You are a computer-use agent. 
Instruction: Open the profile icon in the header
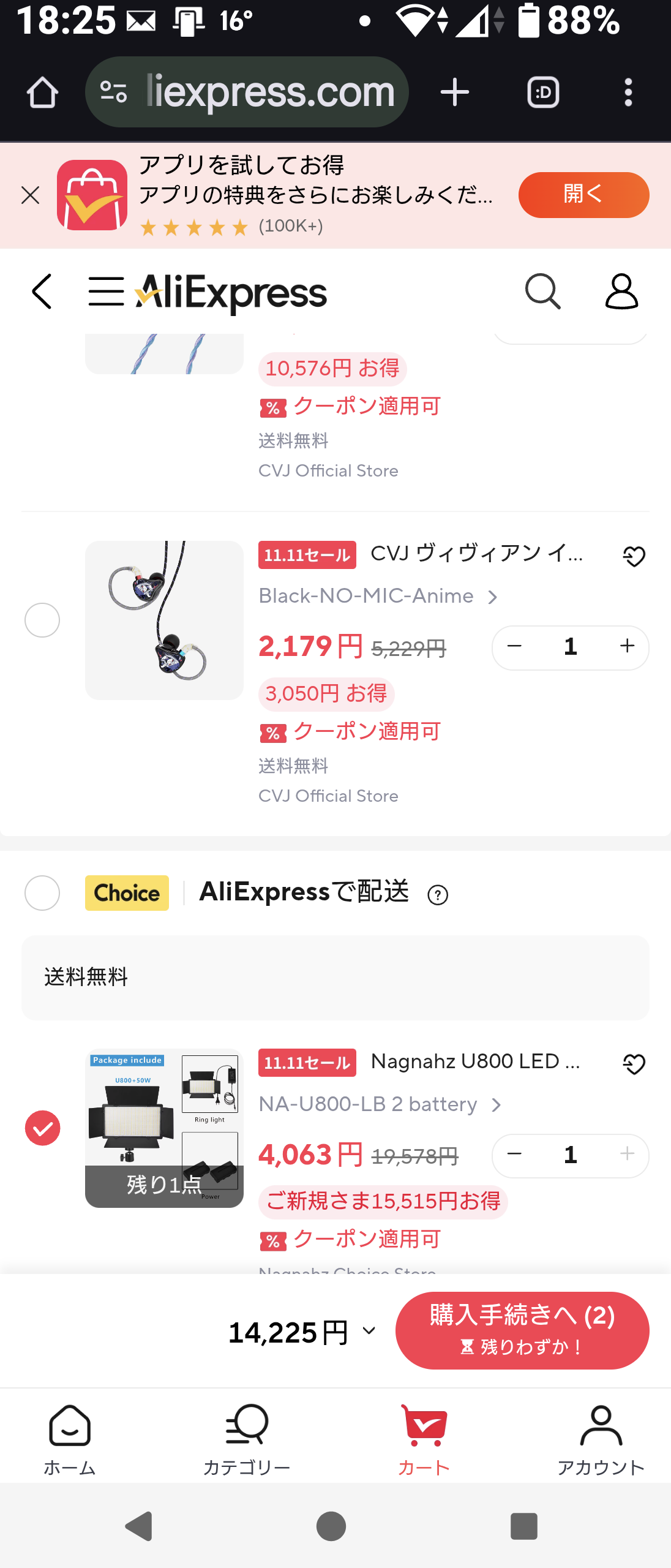coord(621,292)
